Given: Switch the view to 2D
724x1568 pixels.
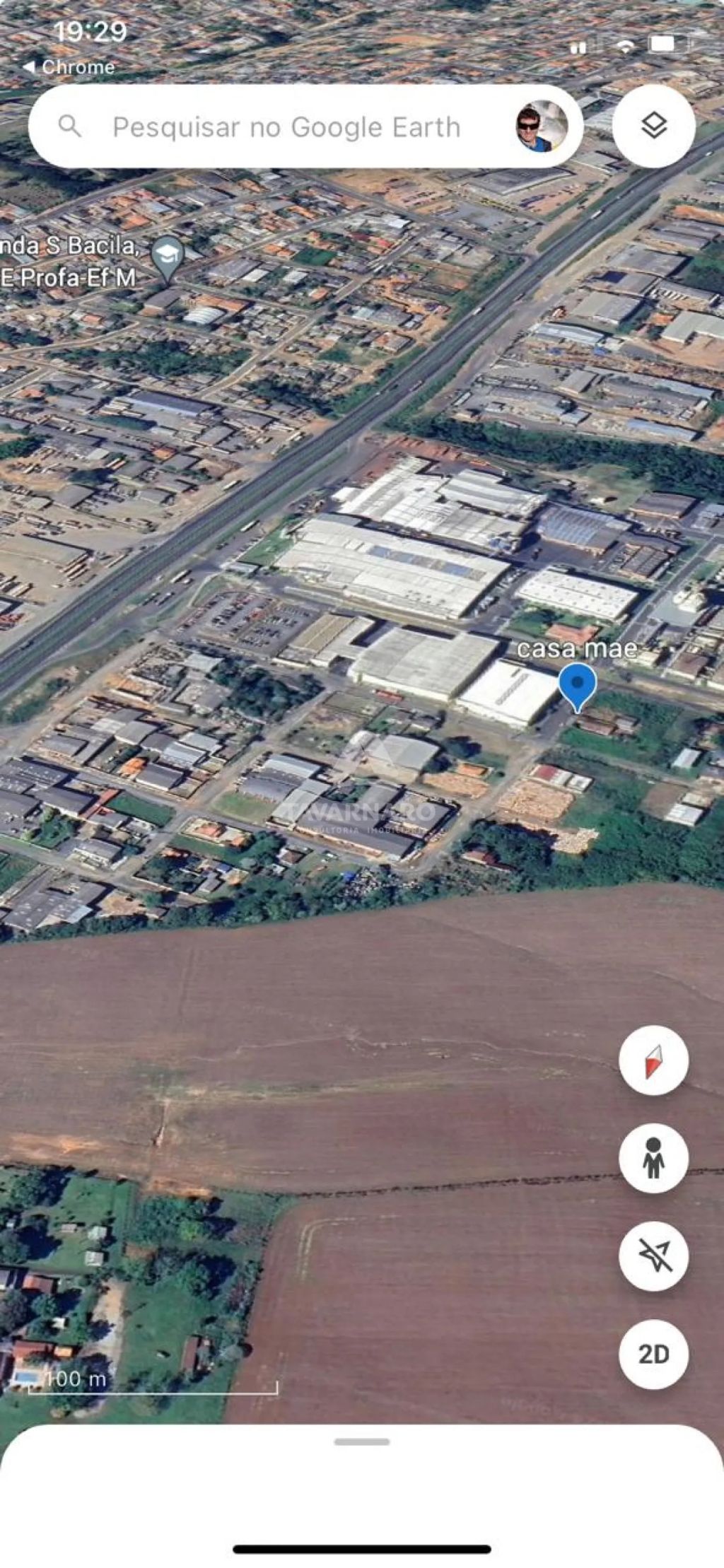Looking at the screenshot, I should click(x=653, y=1354).
